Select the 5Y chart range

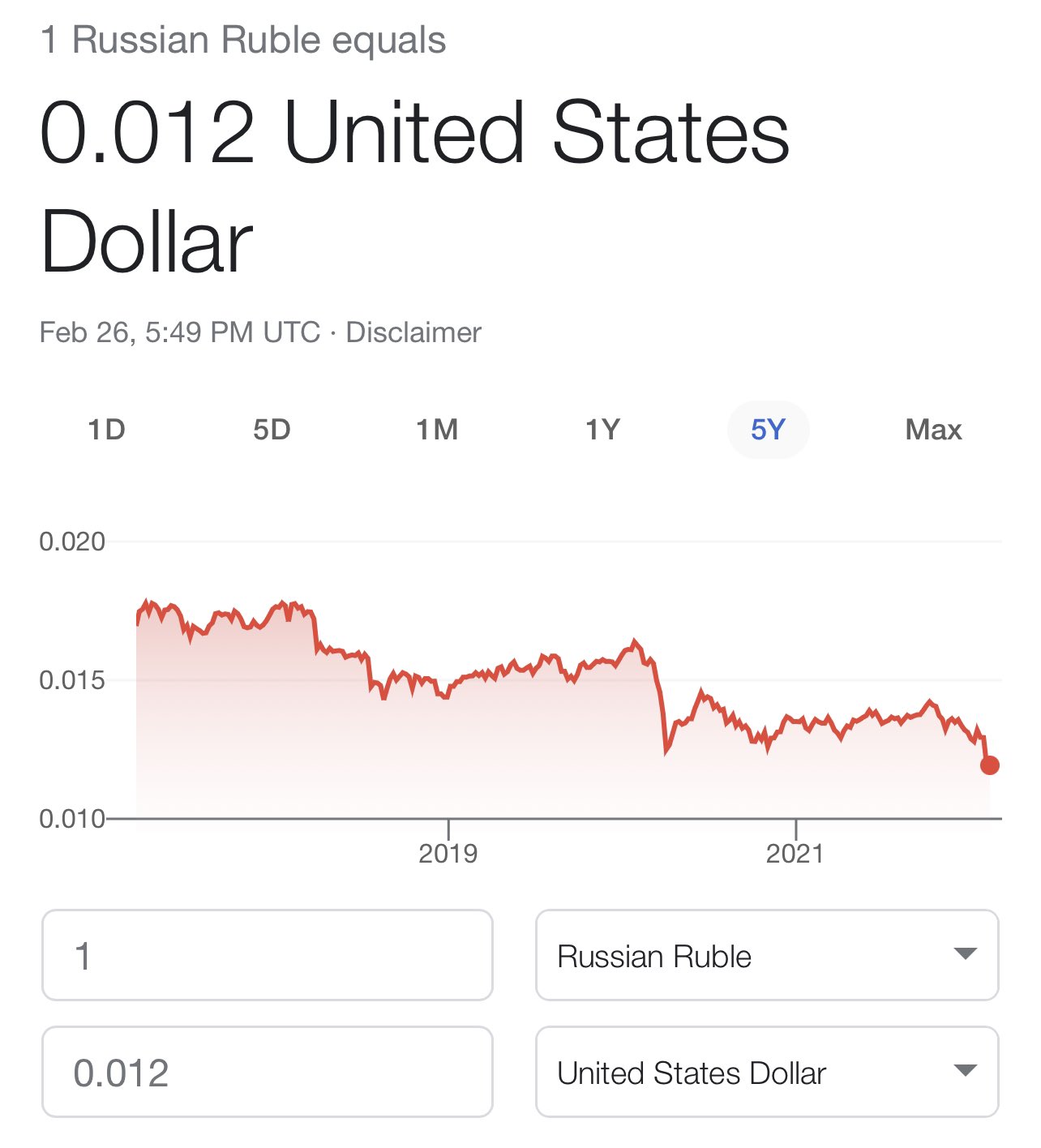click(x=768, y=429)
